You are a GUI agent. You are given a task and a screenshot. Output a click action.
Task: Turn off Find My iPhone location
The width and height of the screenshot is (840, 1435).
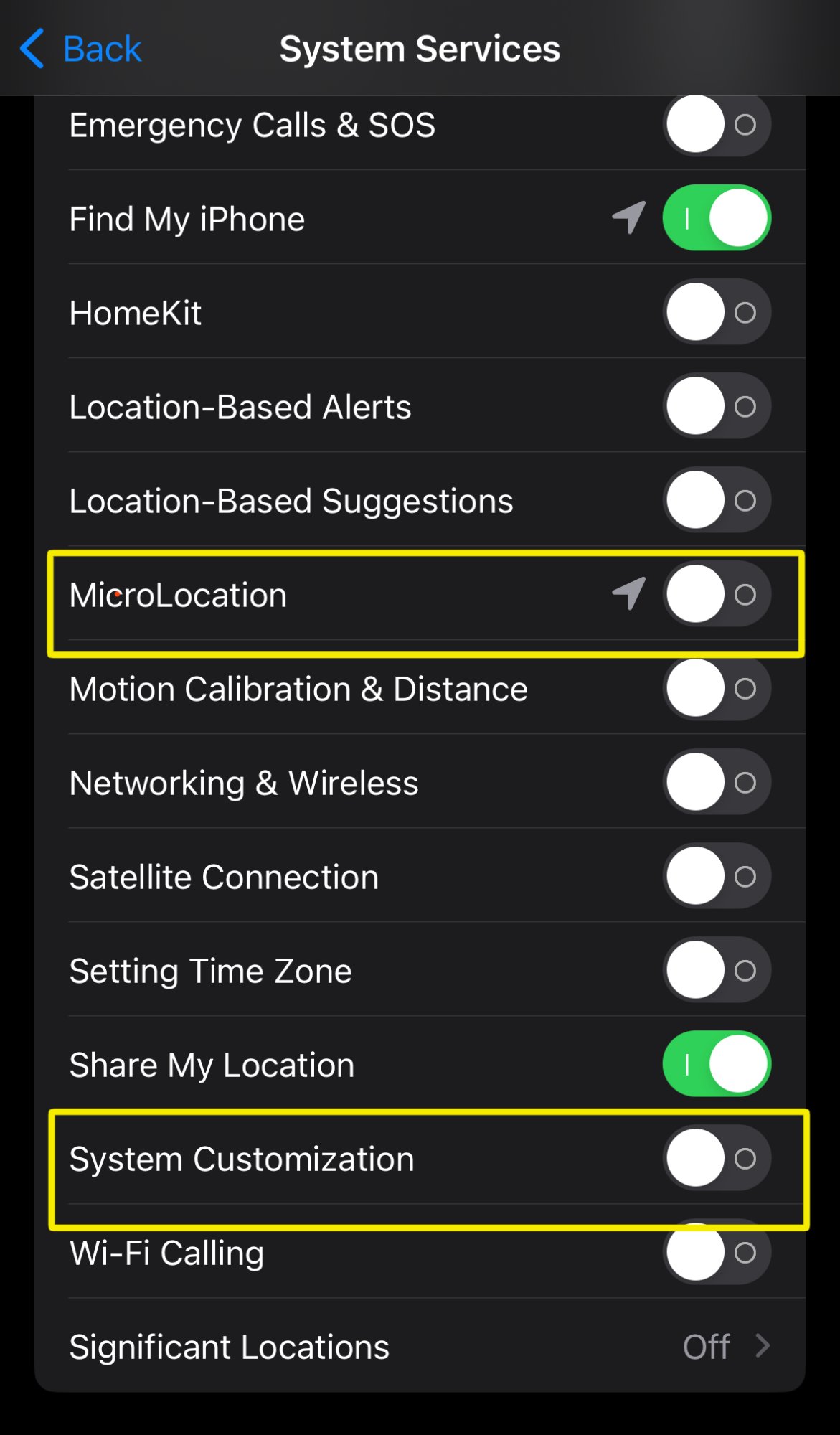(716, 218)
